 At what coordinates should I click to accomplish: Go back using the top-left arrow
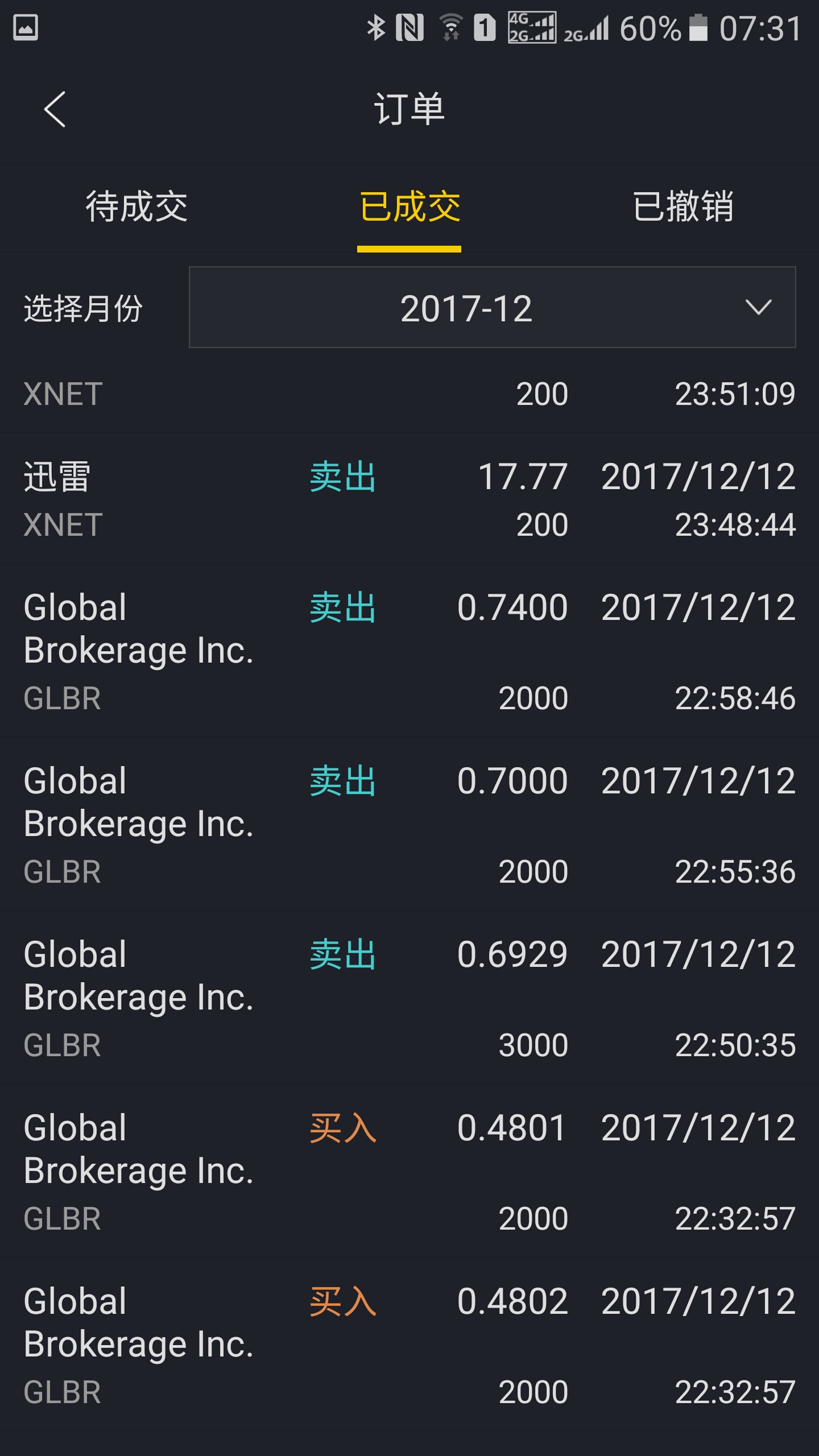(55, 109)
